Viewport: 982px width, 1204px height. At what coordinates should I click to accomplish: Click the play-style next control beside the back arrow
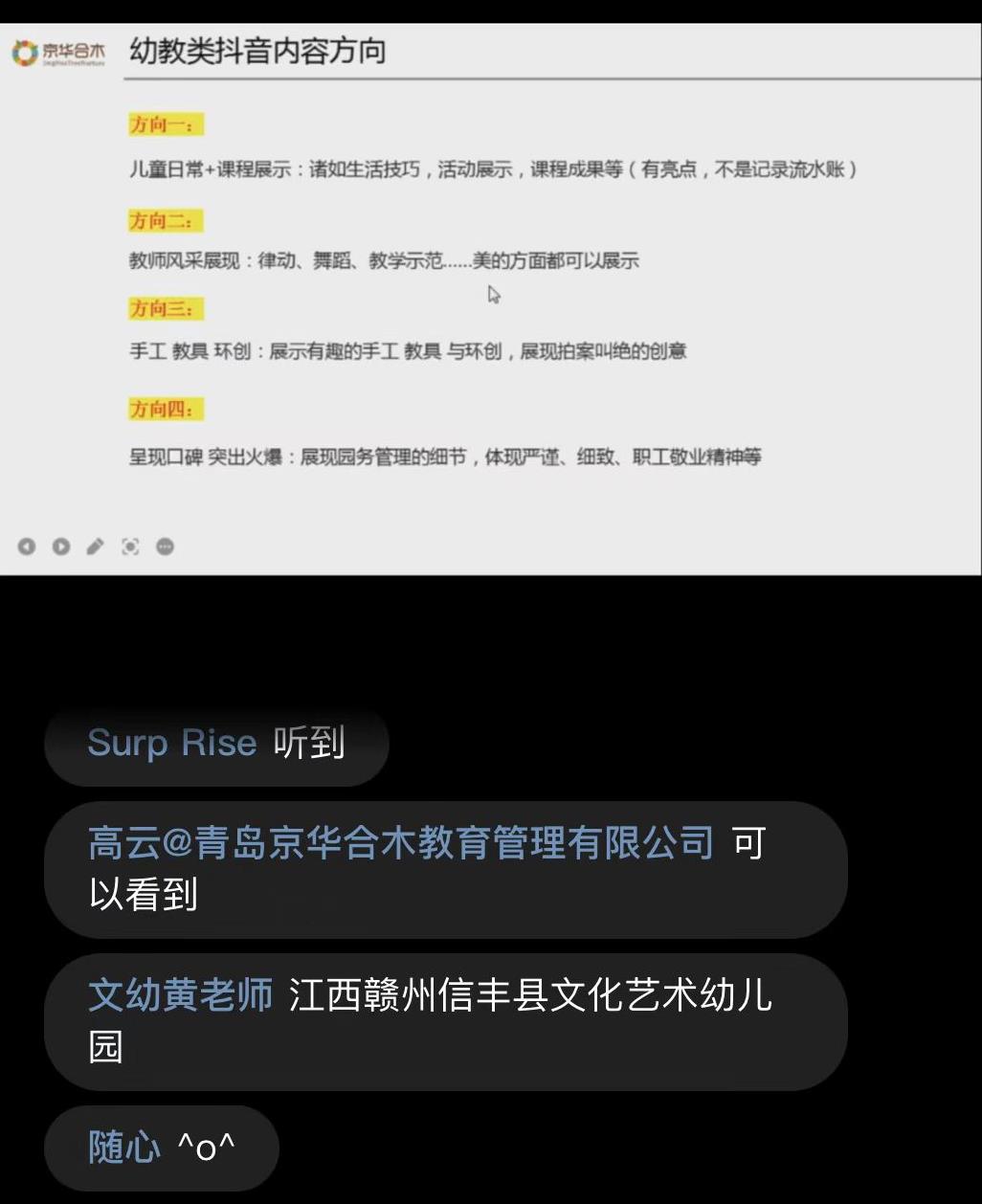61,546
